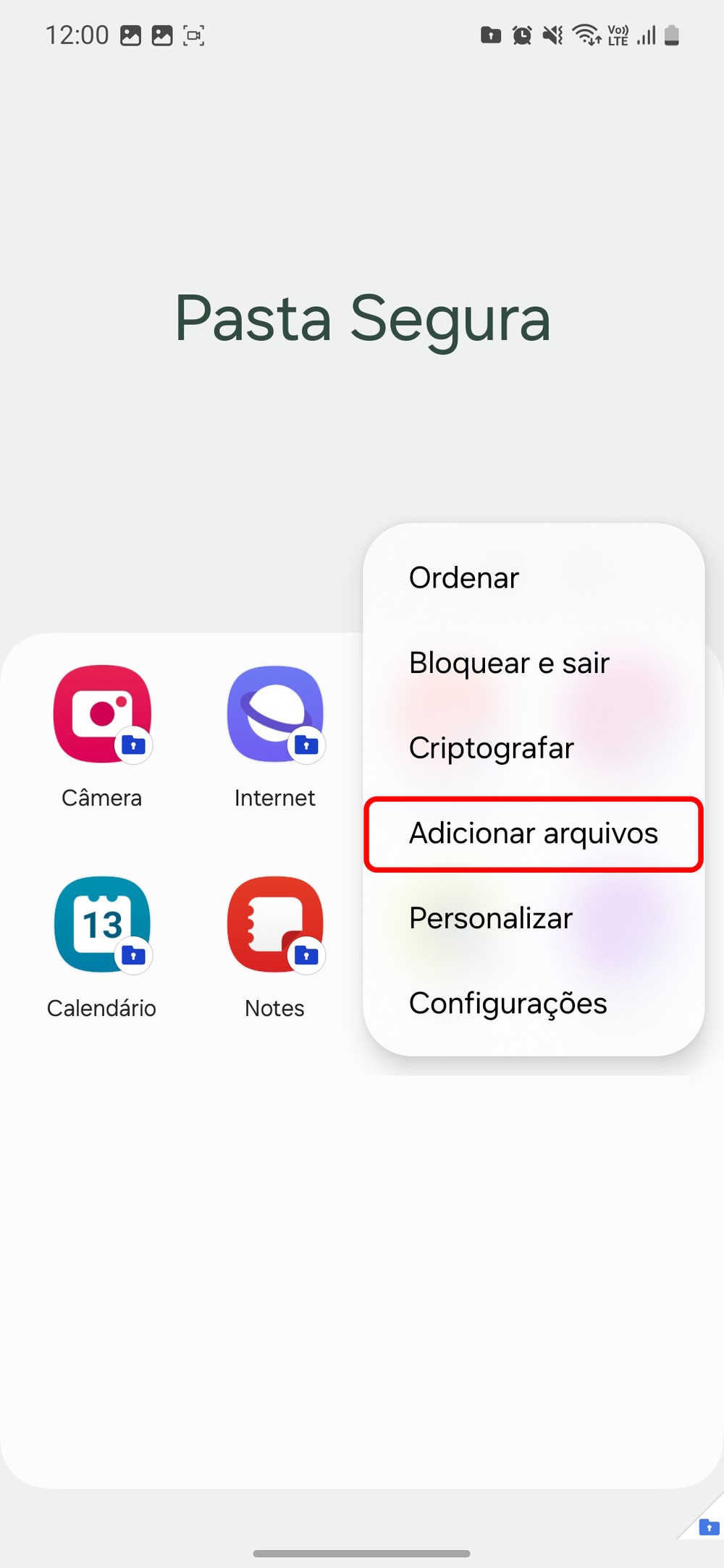Tap the Criptografar menu item
Screen dimensions: 724x1568
pyautogui.click(x=491, y=748)
